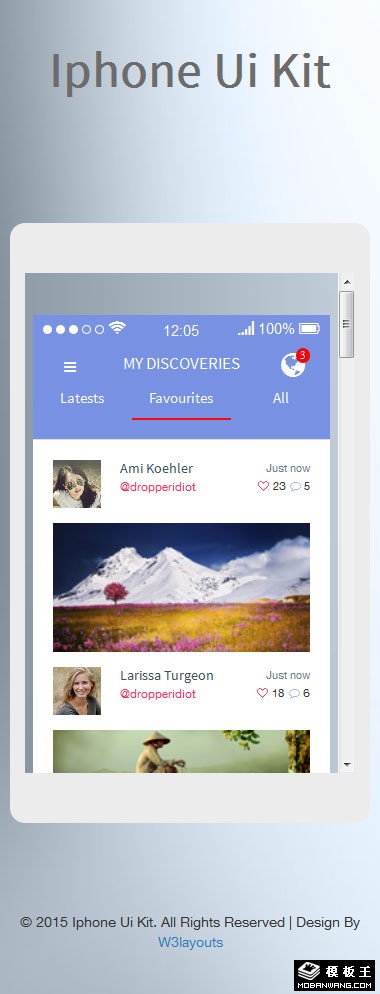Image resolution: width=380 pixels, height=994 pixels.
Task: Open comments on Ami Koehler's post
Action: coord(295,487)
